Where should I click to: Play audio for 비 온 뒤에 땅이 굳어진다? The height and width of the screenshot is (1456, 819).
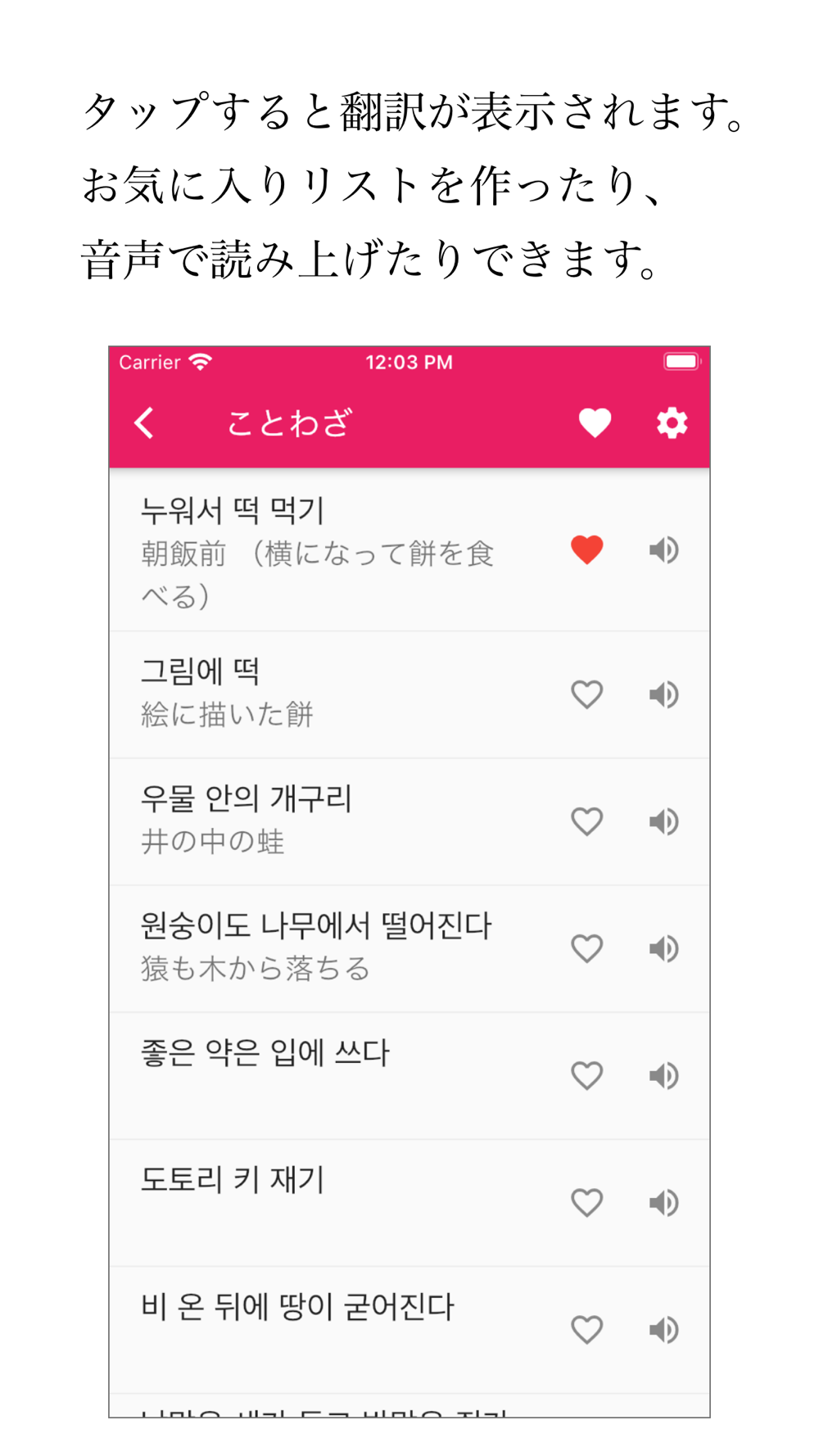tap(664, 1330)
